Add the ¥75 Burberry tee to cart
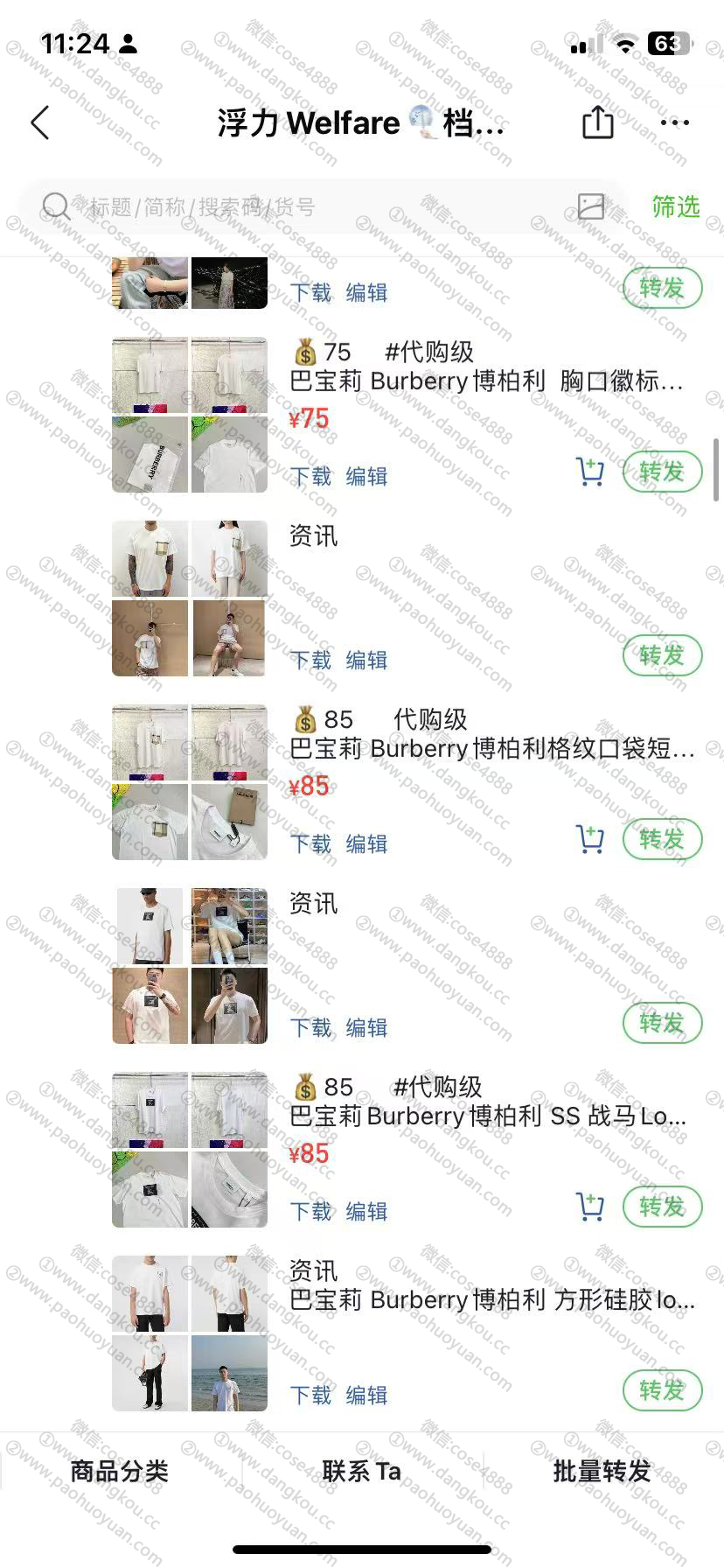Screen dimensions: 724x1568 tap(590, 472)
